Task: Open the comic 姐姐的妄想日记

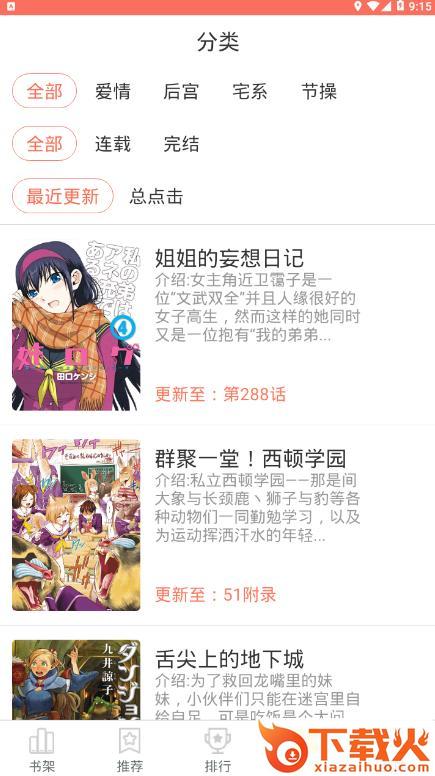Action: coord(218,325)
